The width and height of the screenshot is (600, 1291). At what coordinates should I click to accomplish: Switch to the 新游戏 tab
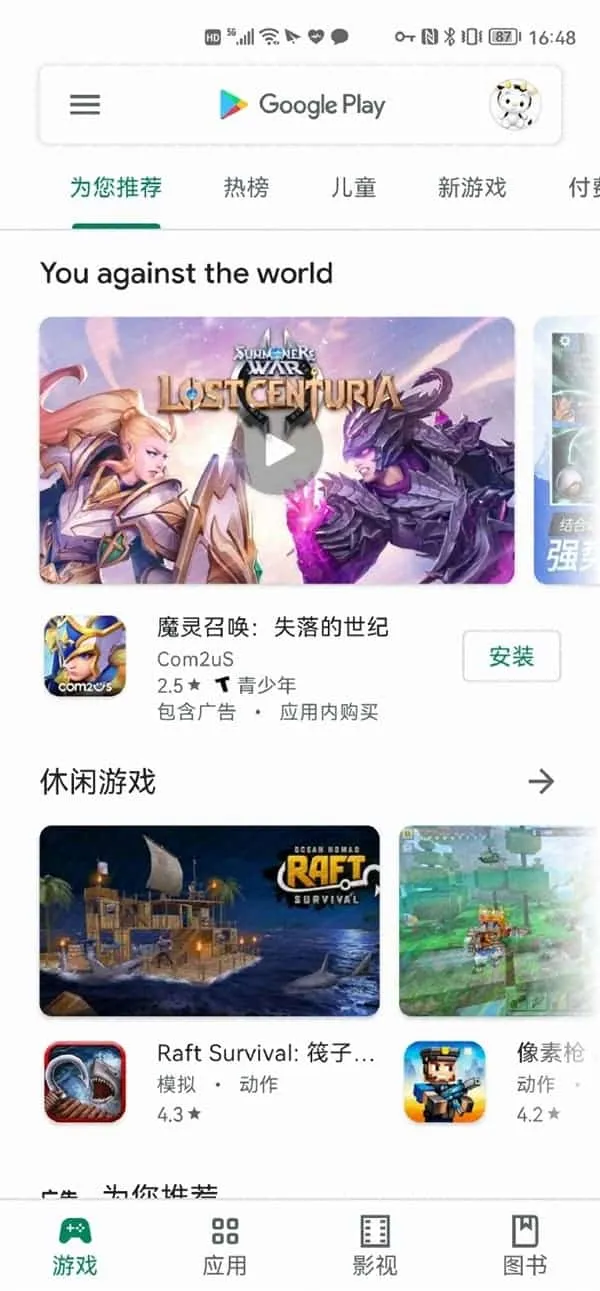click(x=472, y=187)
